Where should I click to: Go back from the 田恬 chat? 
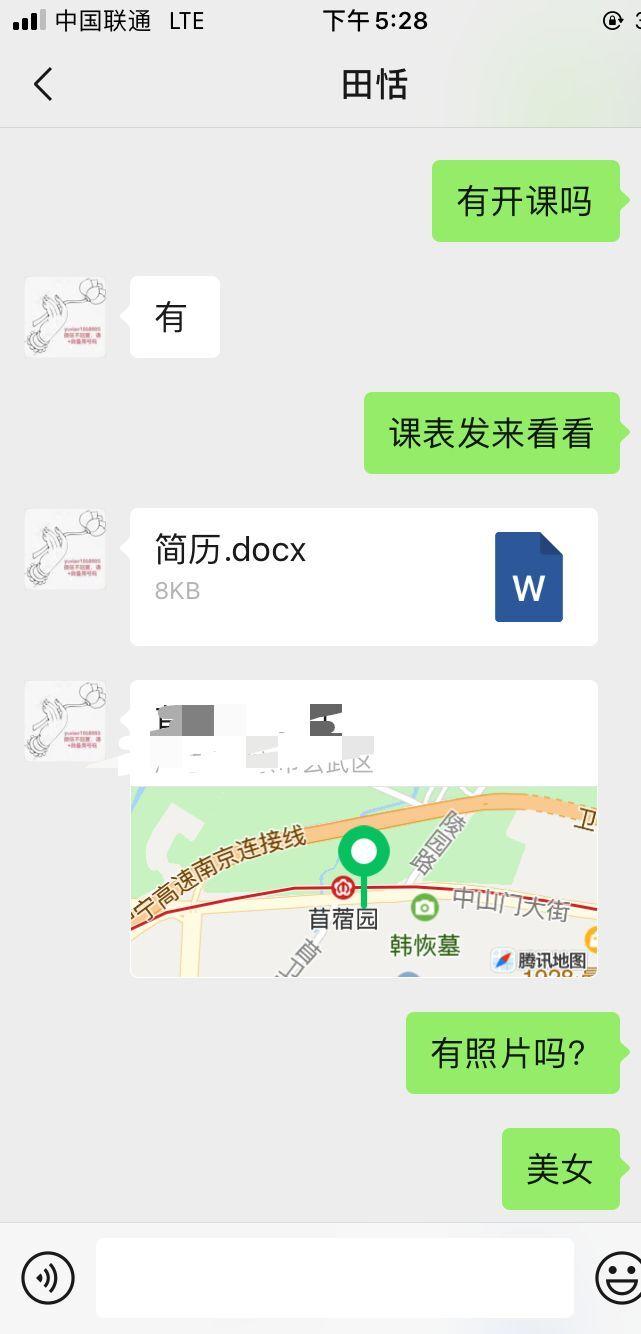point(43,85)
